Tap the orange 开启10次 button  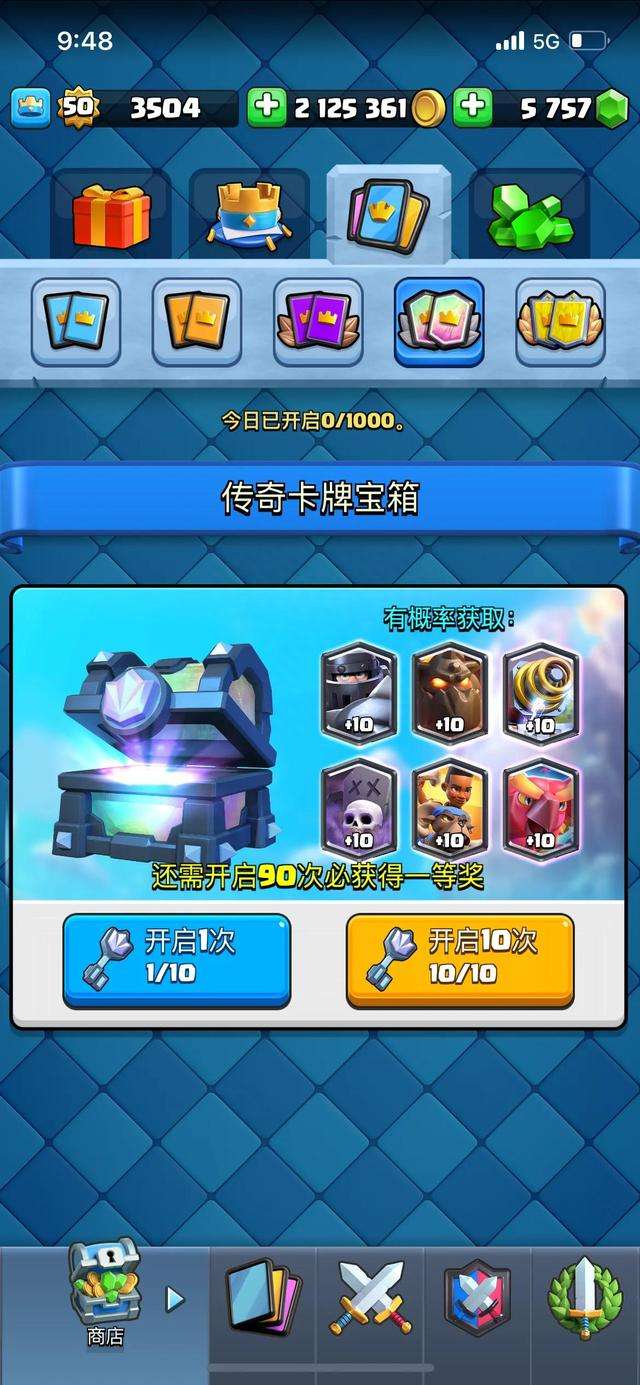460,959
